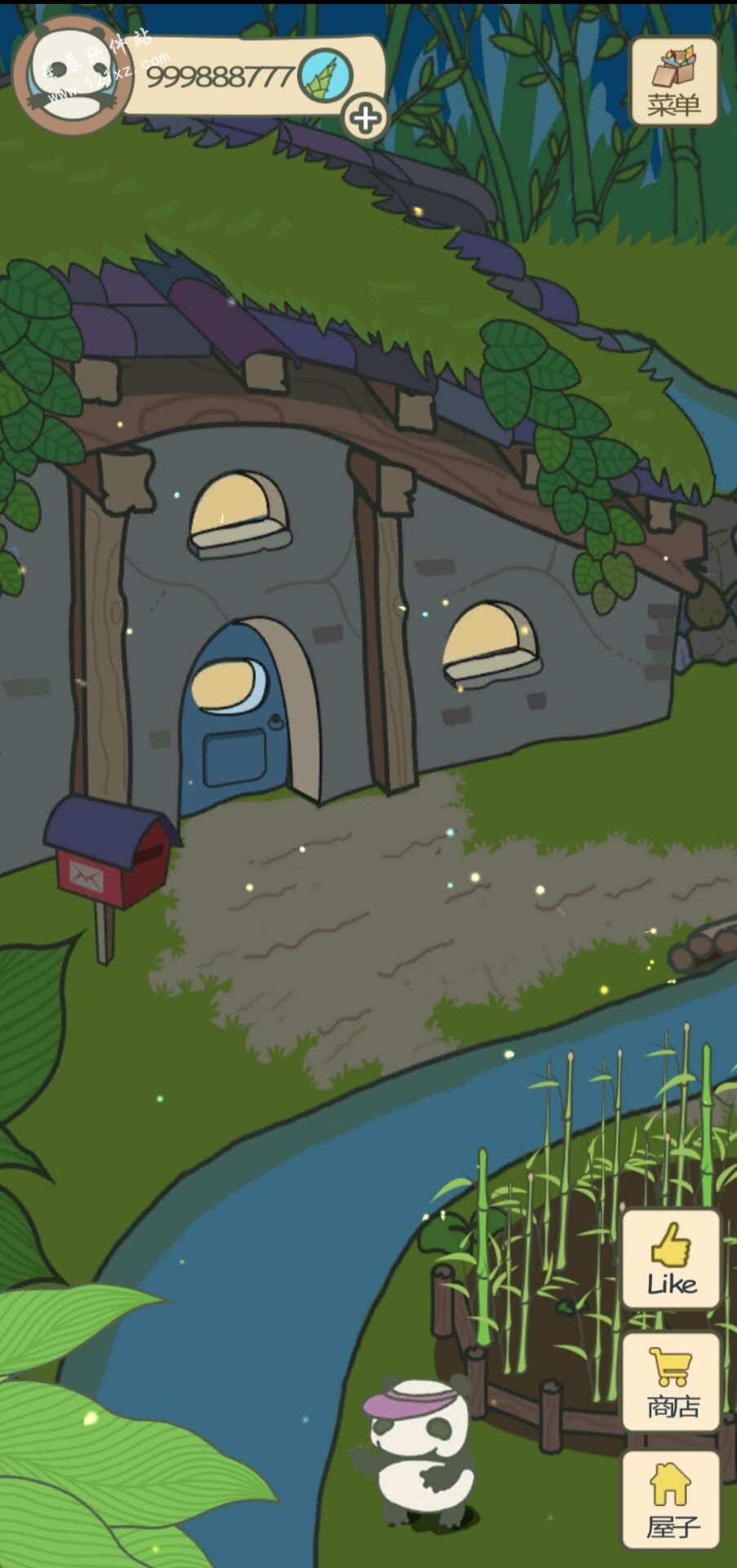Tap the Like thumbs-up button
The height and width of the screenshot is (1568, 737).
(672, 1259)
